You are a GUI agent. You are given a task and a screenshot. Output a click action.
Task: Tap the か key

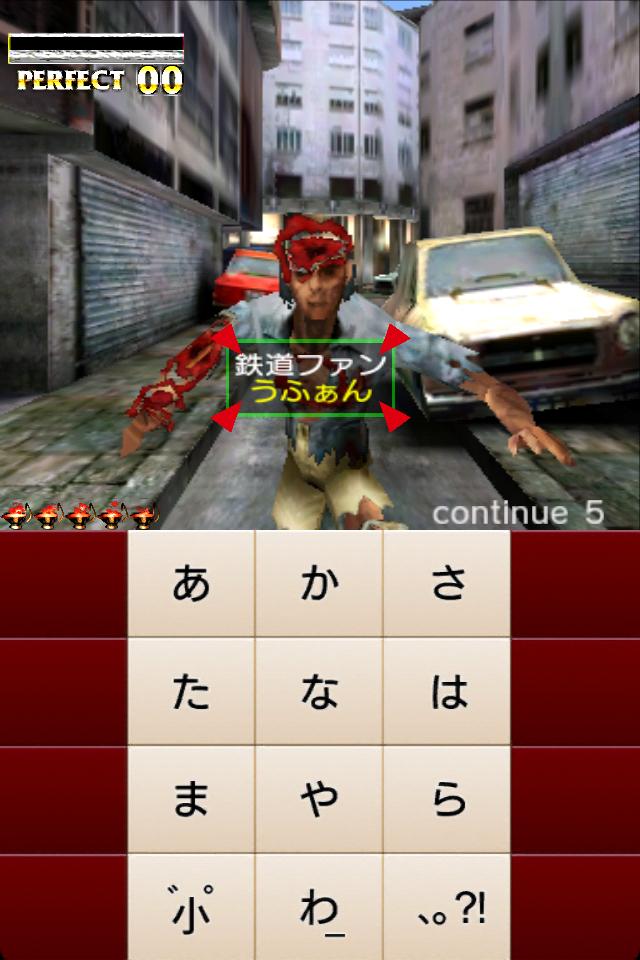pos(319,584)
